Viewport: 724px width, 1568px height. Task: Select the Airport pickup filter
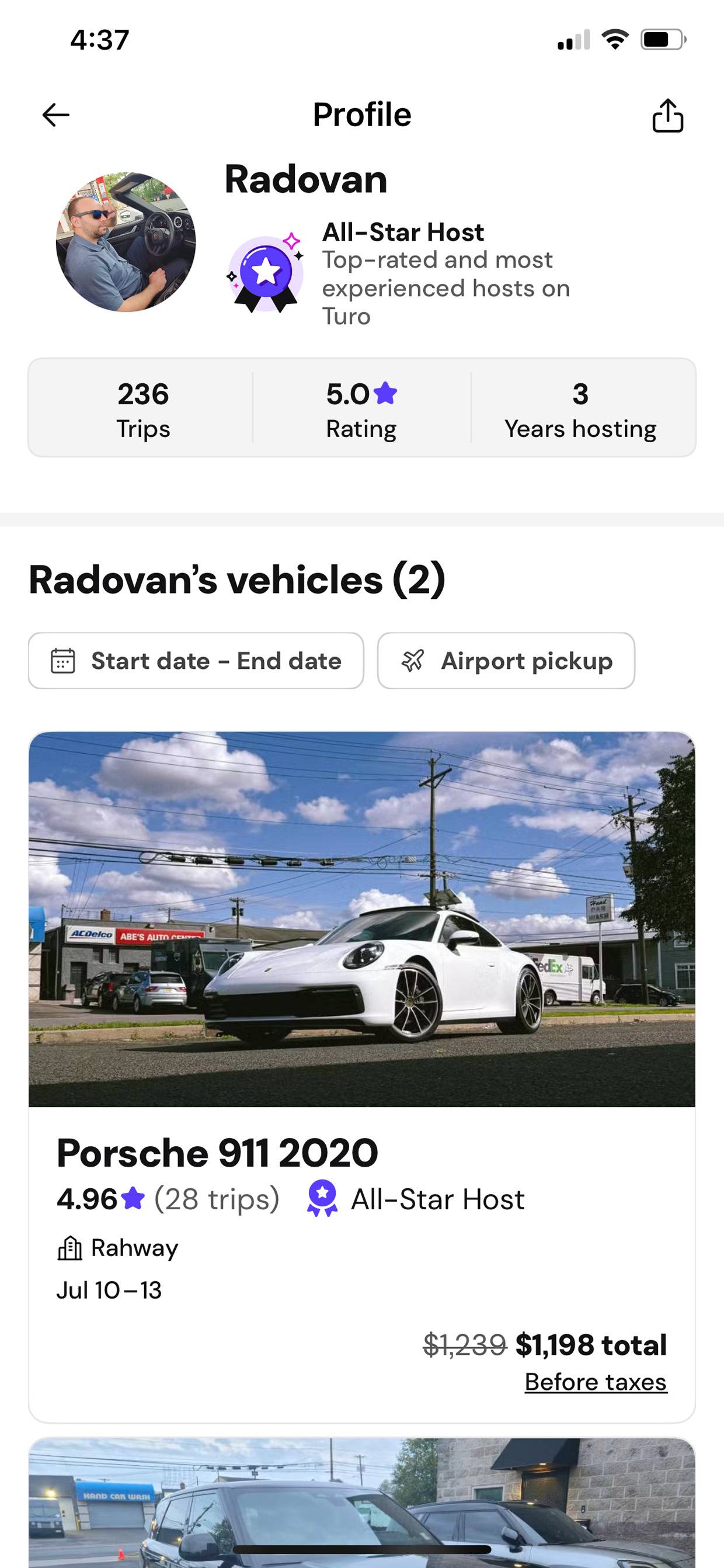click(506, 660)
